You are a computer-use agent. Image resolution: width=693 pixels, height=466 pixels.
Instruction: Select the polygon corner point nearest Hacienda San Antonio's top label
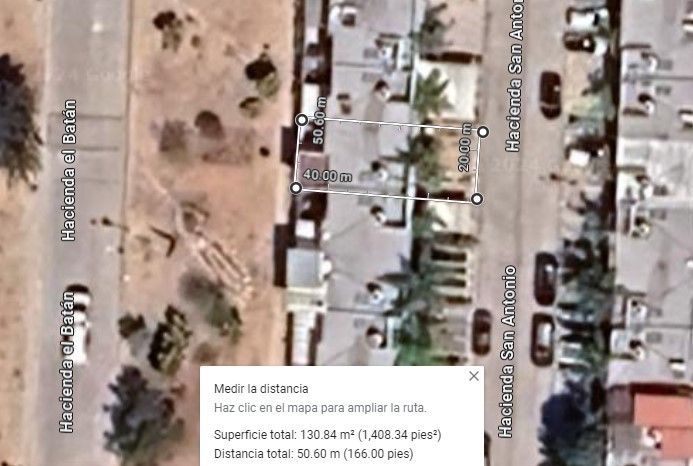pos(483,132)
